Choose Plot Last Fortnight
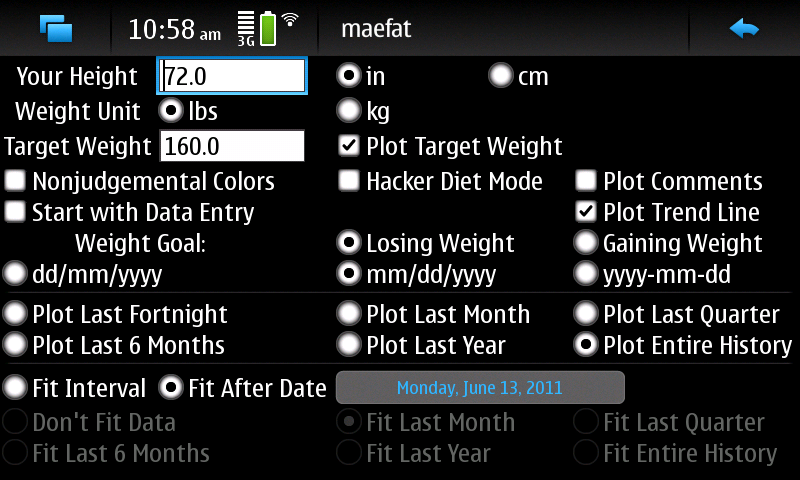Image resolution: width=800 pixels, height=480 pixels. point(15,314)
